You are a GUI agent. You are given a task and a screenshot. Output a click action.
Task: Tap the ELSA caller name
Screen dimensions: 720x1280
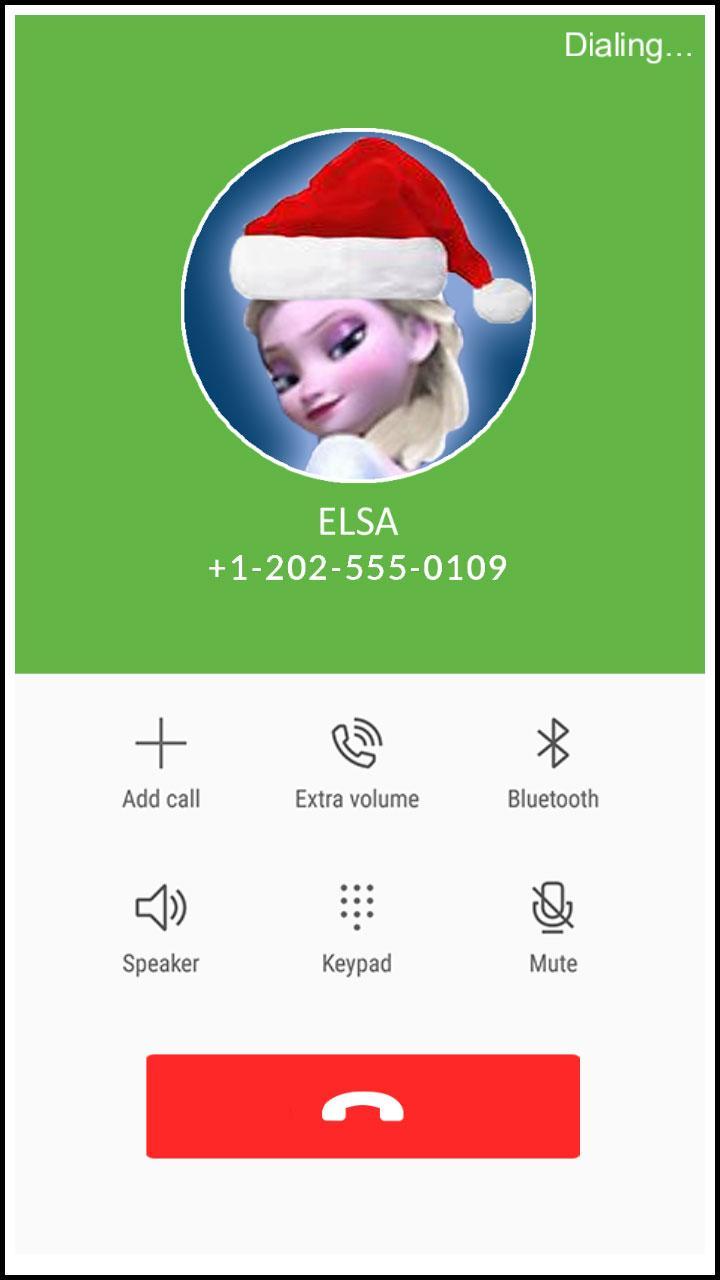(x=360, y=521)
